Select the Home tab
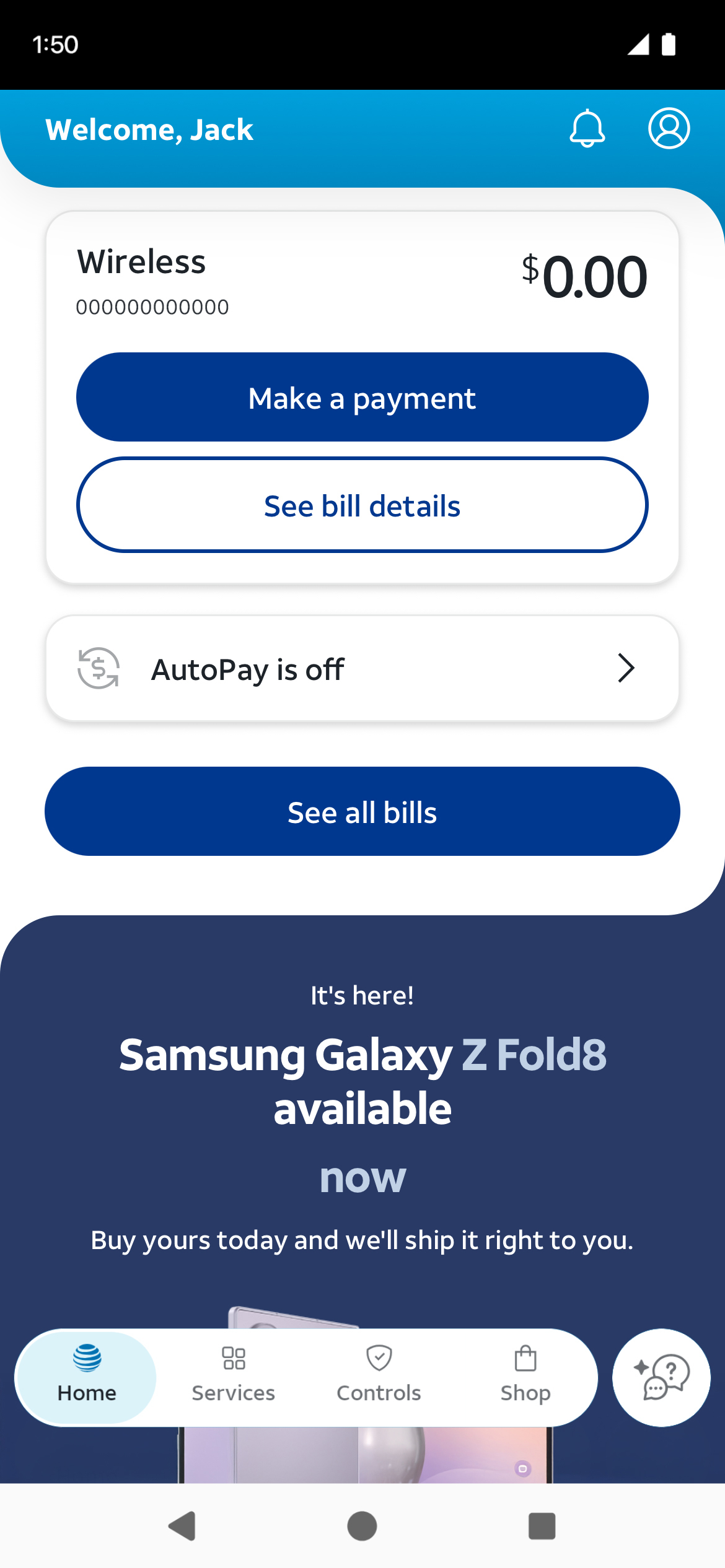 pos(87,1377)
